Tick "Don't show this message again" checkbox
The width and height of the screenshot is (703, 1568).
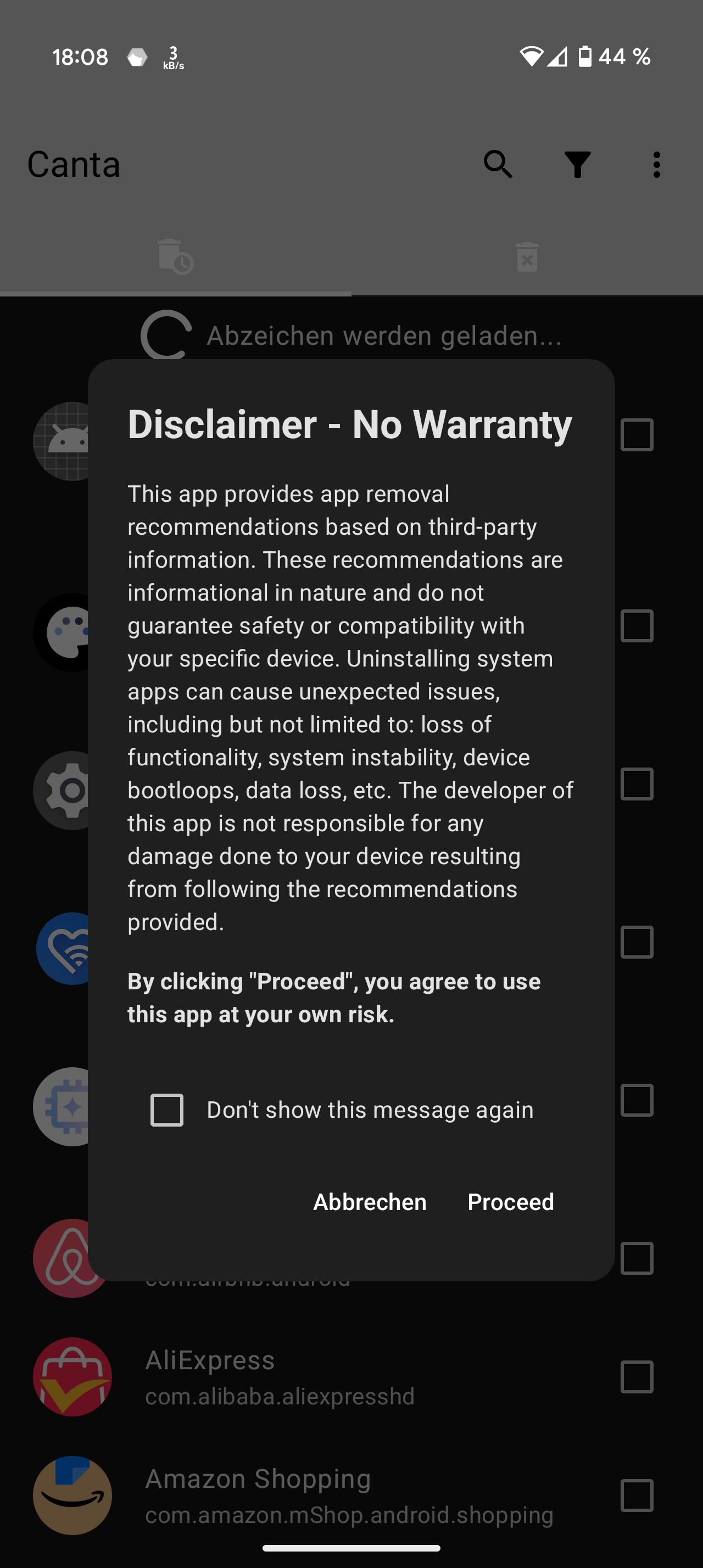[167, 1110]
